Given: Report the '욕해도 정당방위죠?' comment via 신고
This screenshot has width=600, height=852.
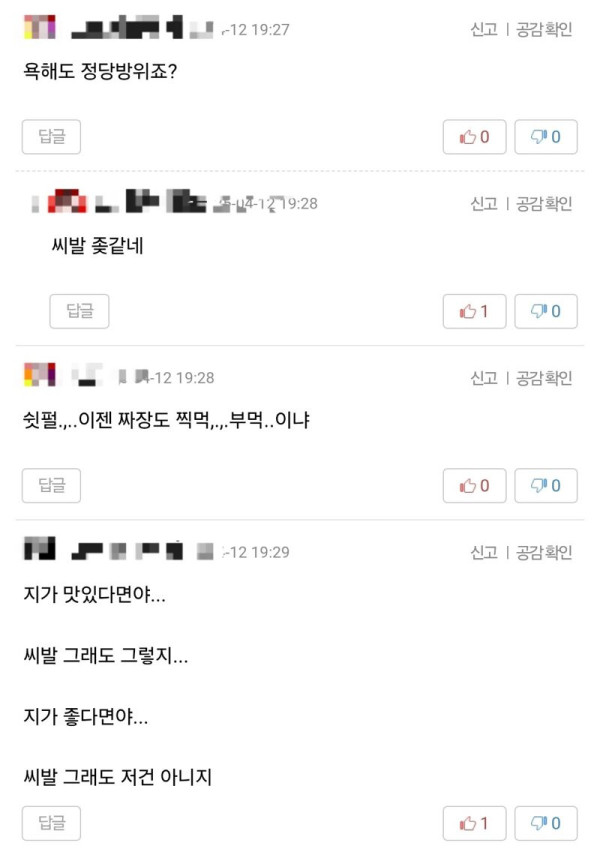Looking at the screenshot, I should [484, 30].
